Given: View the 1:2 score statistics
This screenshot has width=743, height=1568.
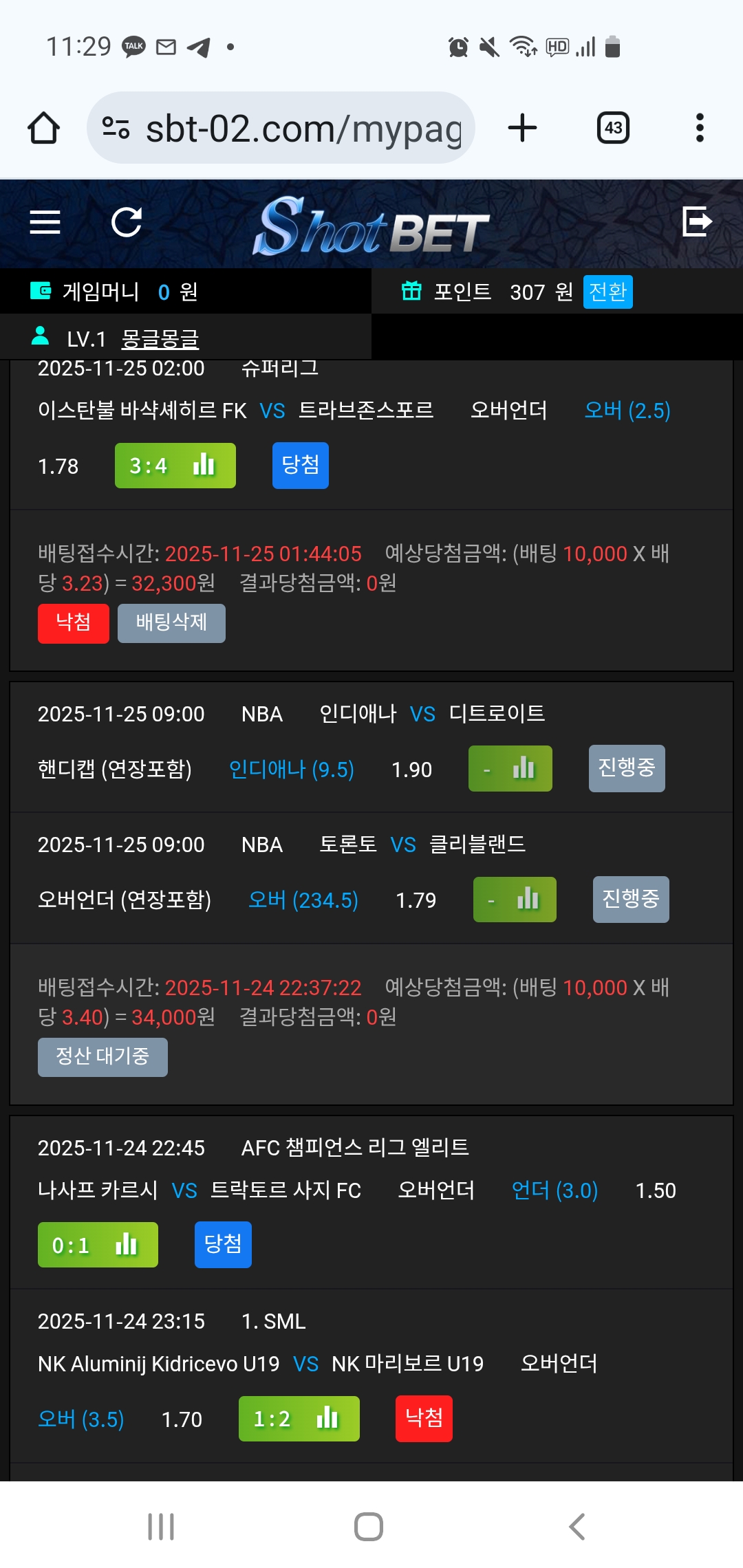Looking at the screenshot, I should [299, 1418].
